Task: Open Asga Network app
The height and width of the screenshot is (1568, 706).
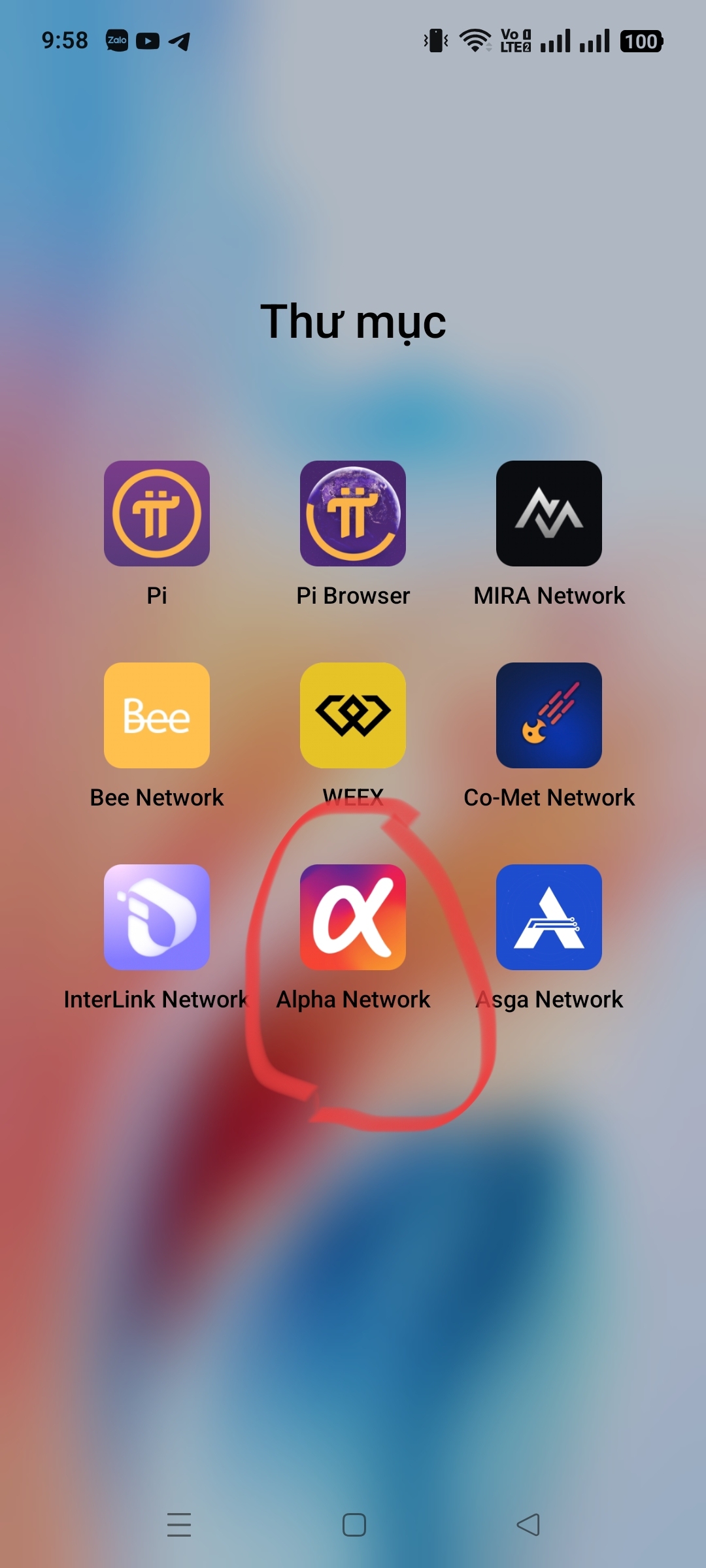Action: click(x=549, y=917)
